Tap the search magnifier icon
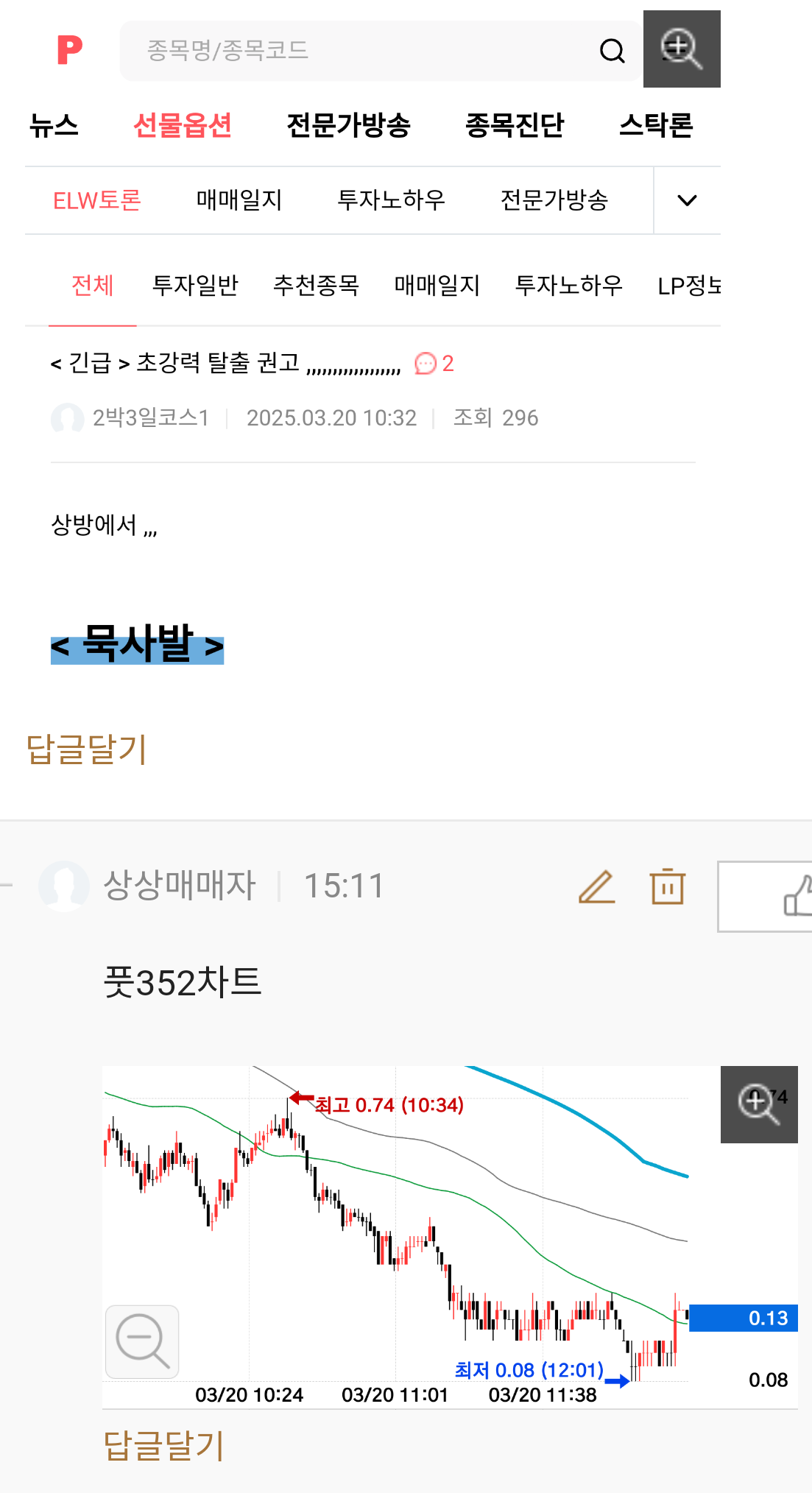Screen dimensions: 812x1493 click(612, 51)
